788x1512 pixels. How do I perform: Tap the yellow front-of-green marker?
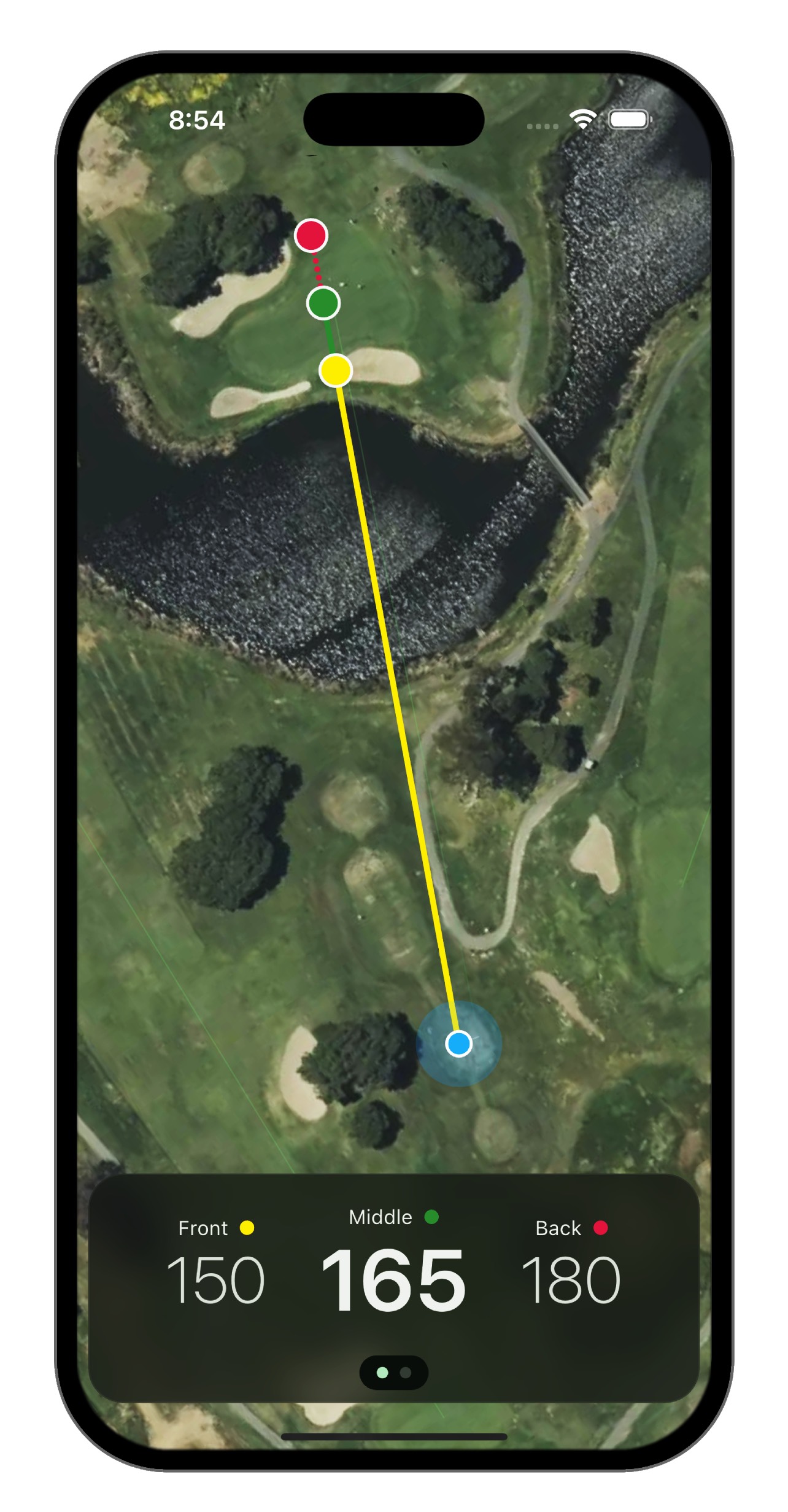click(x=336, y=370)
